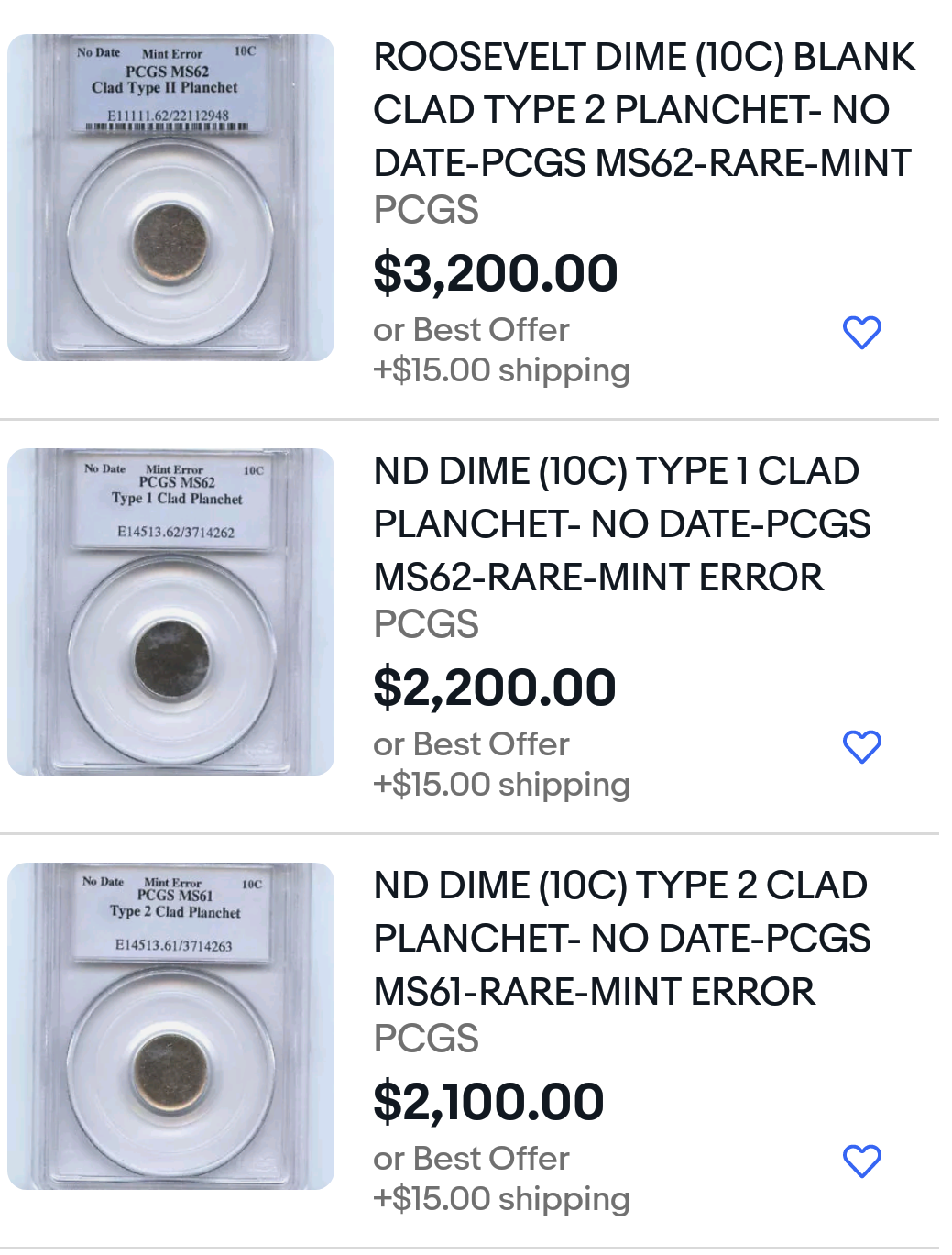Watch the $2,100 Type 2 MS61 dime

pos(861,1161)
